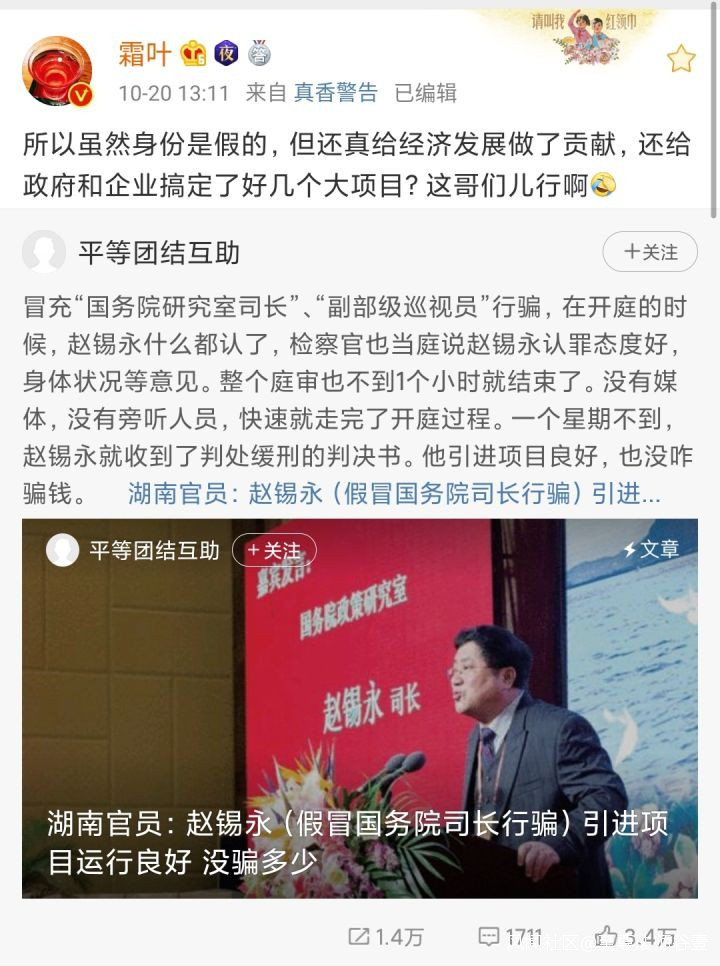720x966 pixels.
Task: Tap the +关注 button on the article card
Action: point(274,550)
